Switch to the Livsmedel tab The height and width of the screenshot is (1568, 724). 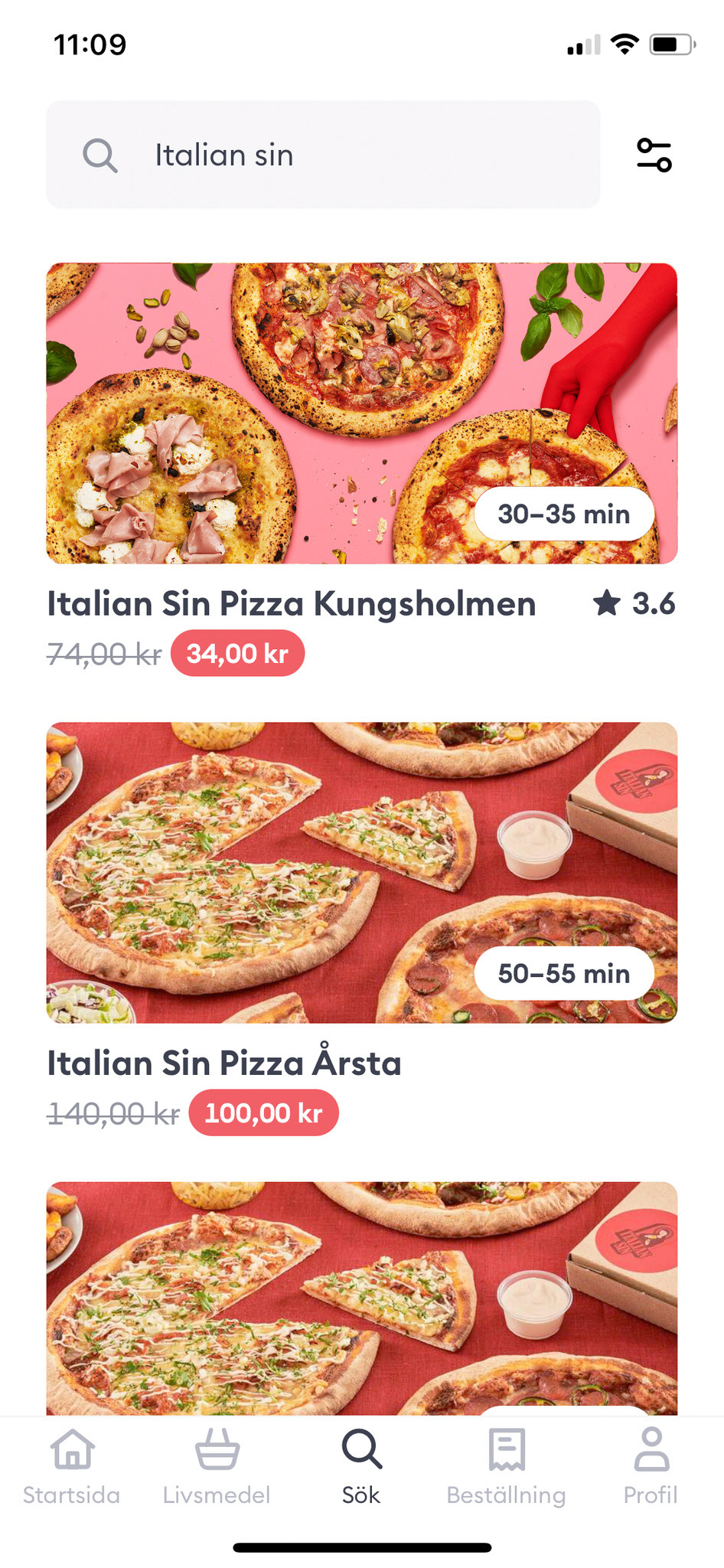click(217, 1466)
